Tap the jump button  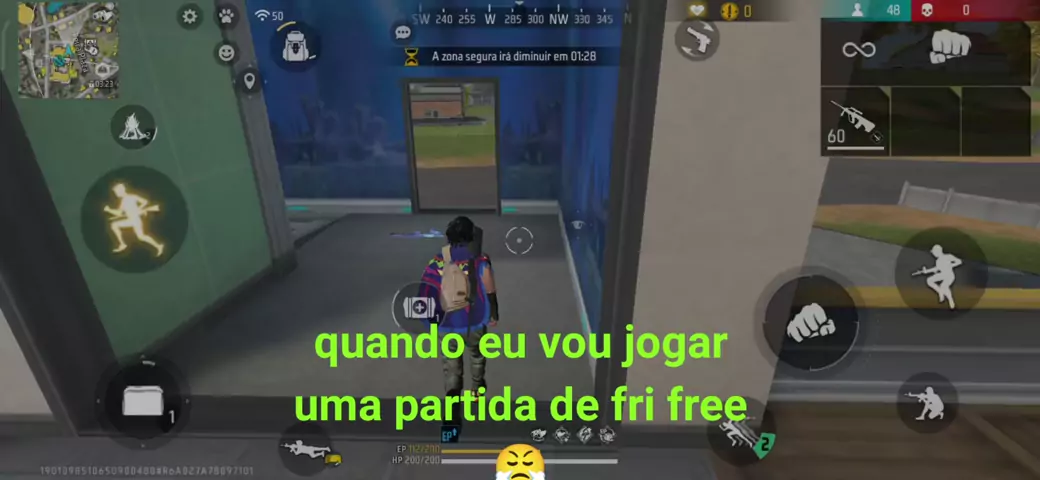[x=940, y=273]
